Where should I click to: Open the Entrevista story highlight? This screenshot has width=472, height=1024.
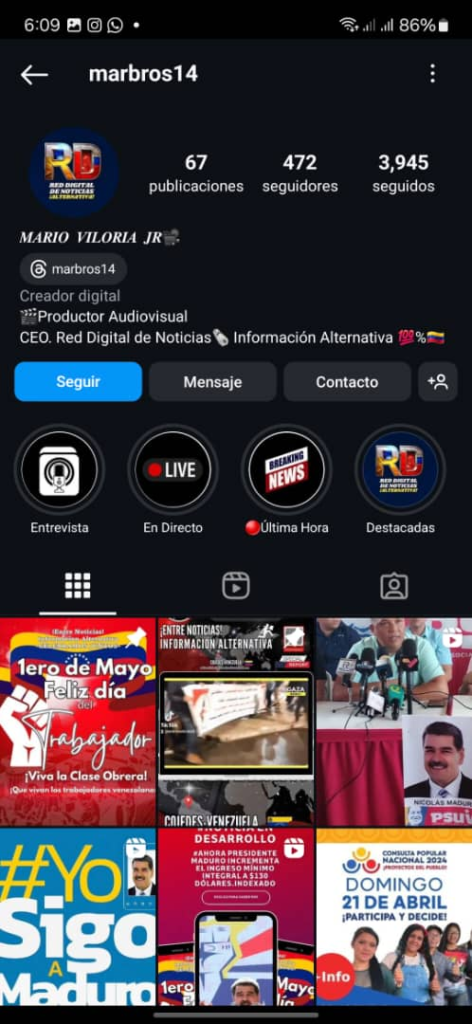(x=59, y=470)
